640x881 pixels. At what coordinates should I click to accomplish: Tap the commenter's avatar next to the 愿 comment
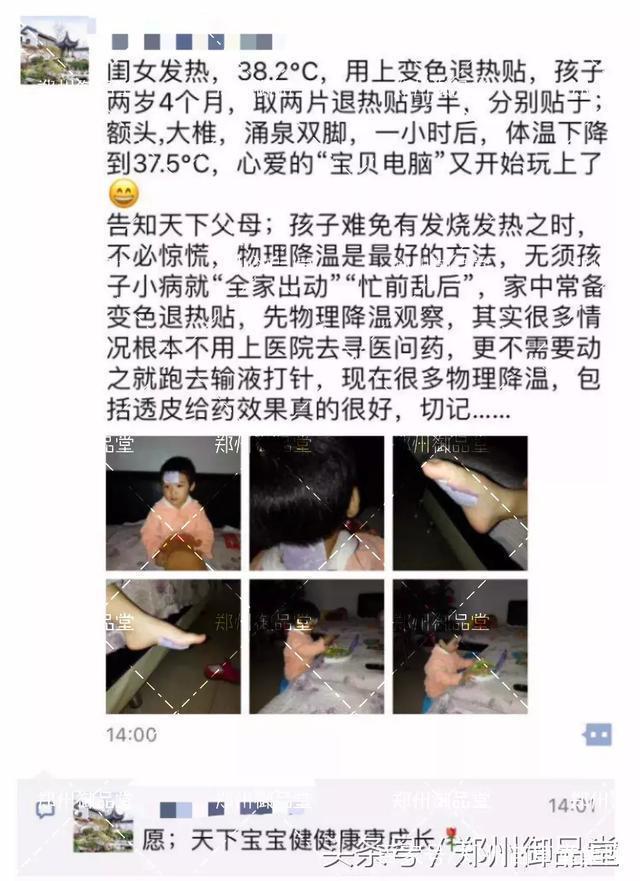click(x=103, y=829)
